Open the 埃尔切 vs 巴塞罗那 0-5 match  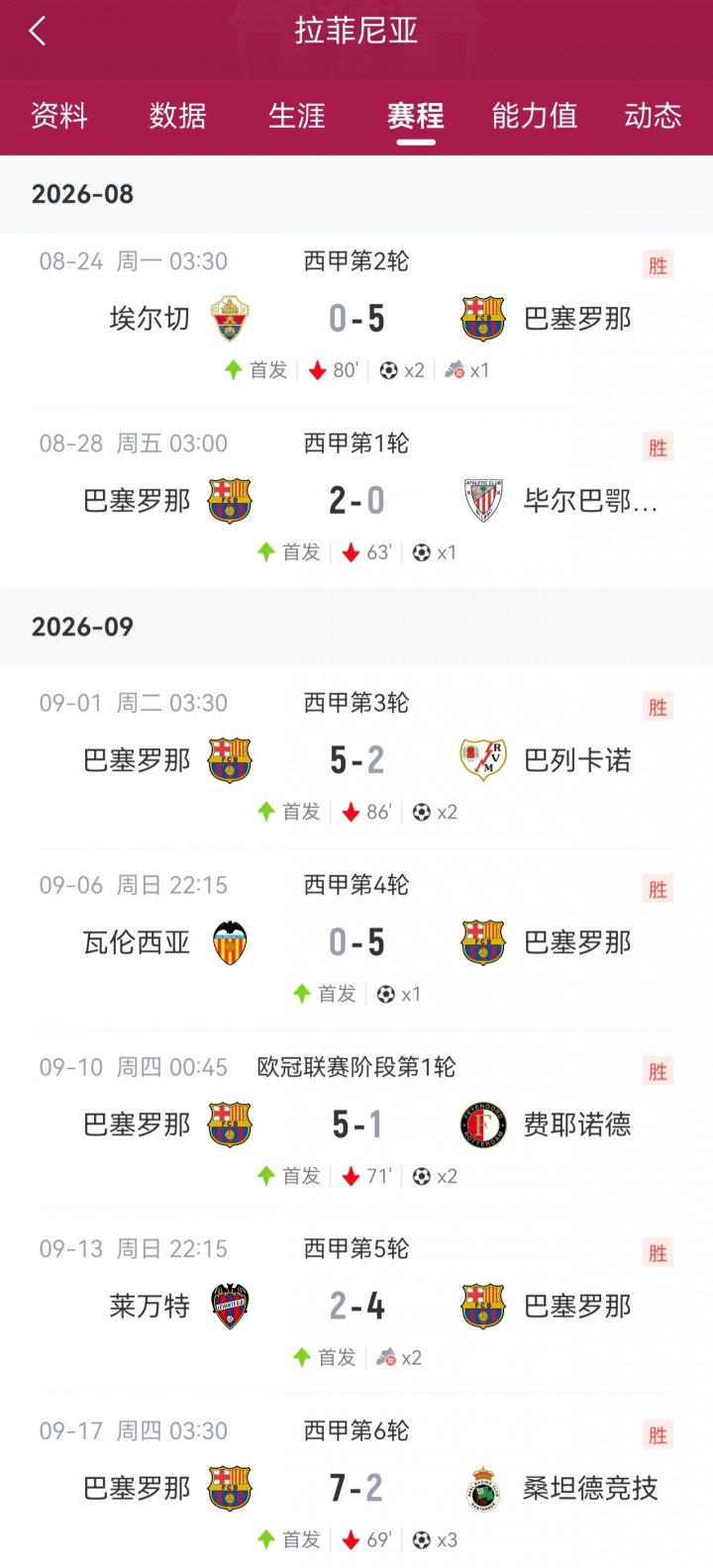[x=356, y=317]
